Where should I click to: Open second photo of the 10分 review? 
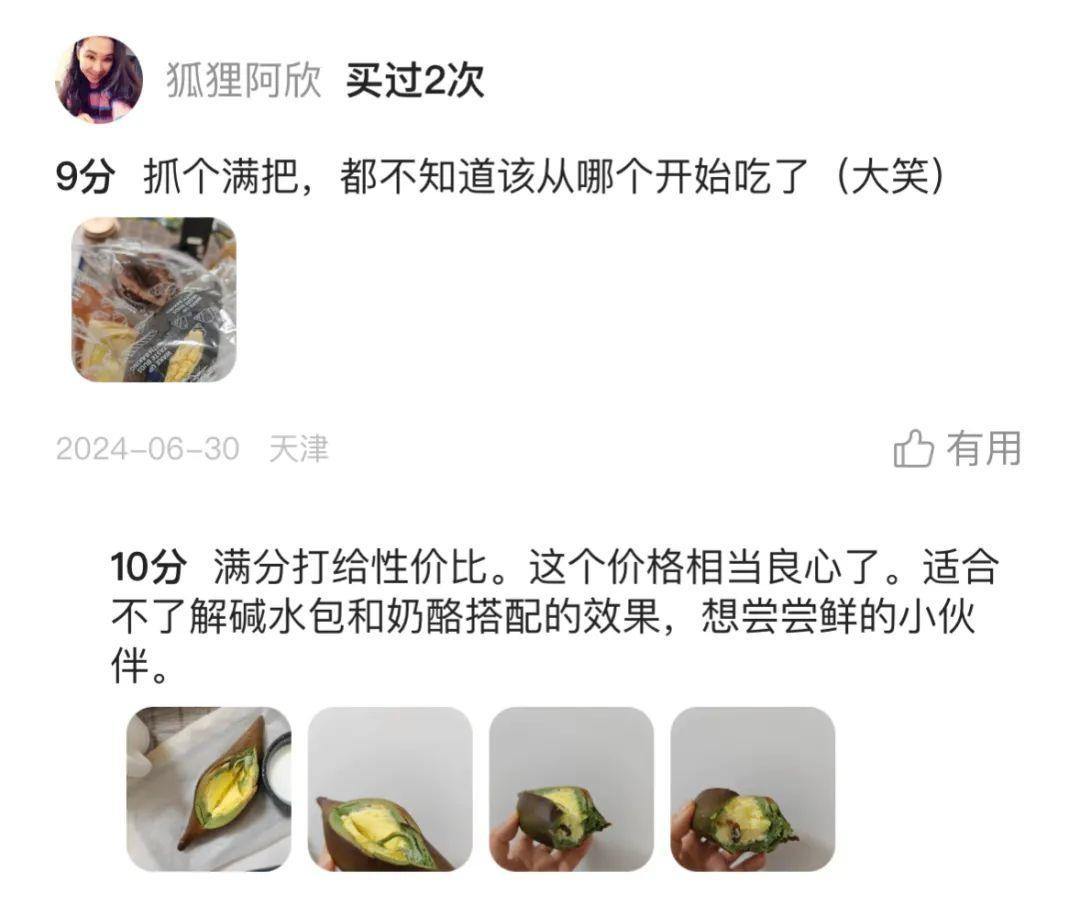(x=390, y=789)
